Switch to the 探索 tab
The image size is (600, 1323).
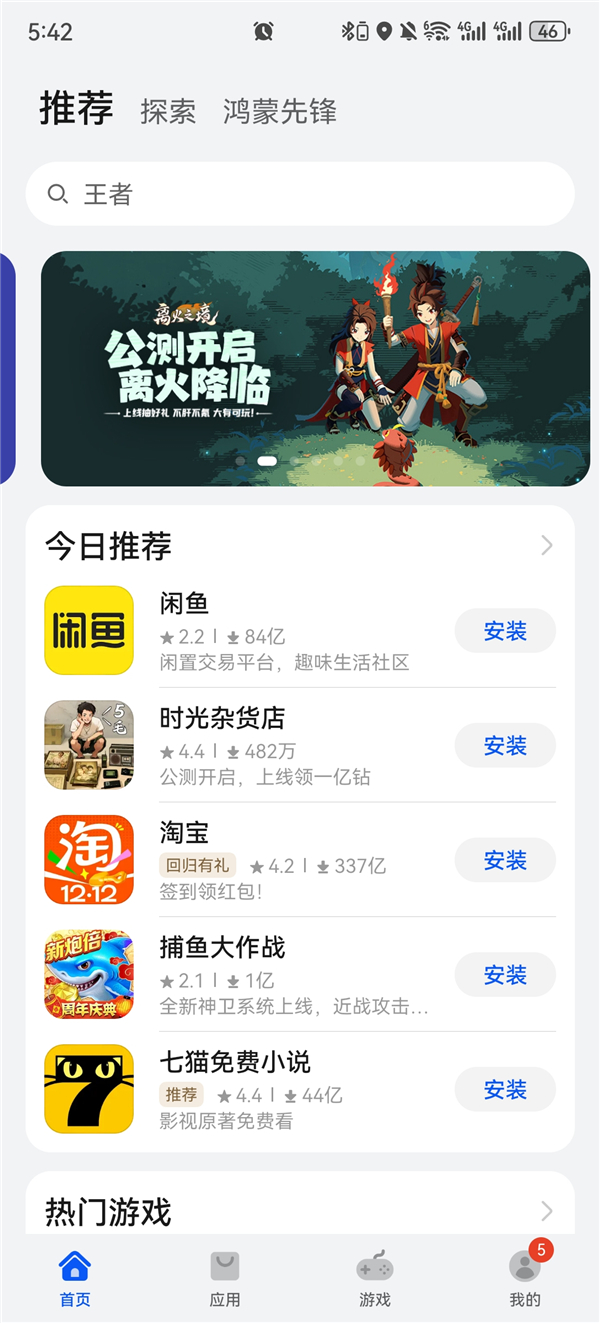click(x=168, y=111)
